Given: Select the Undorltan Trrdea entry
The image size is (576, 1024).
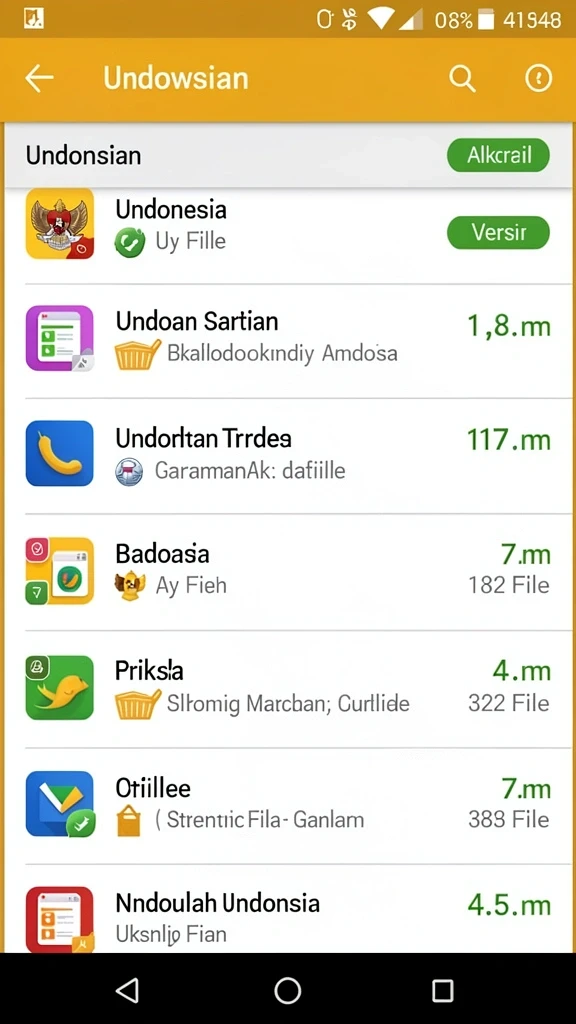Looking at the screenshot, I should click(288, 455).
